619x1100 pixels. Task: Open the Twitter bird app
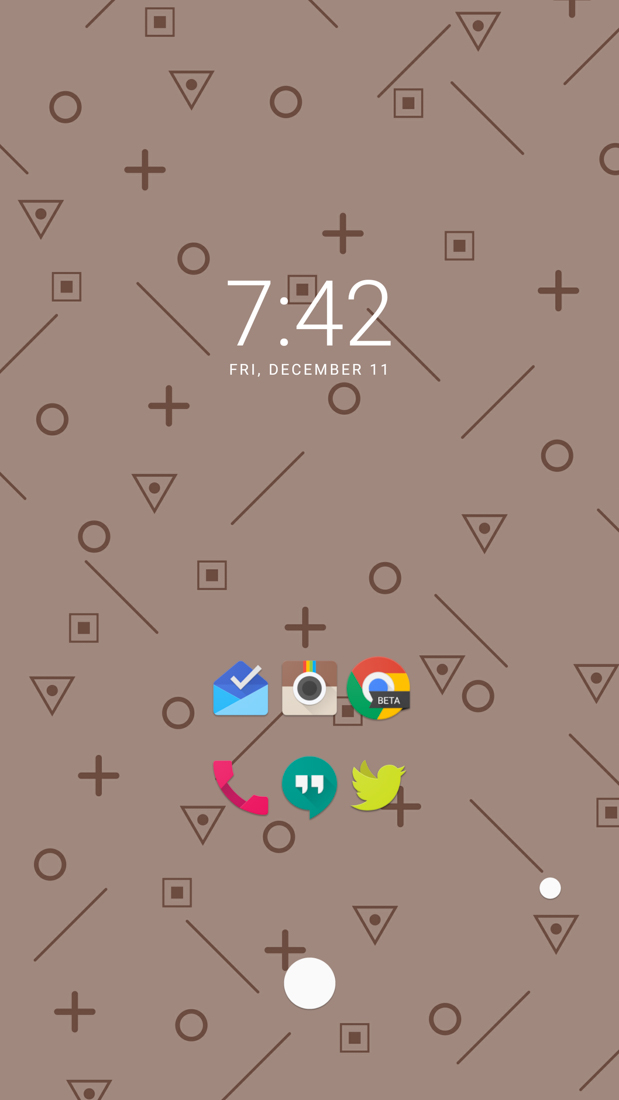pos(378,786)
